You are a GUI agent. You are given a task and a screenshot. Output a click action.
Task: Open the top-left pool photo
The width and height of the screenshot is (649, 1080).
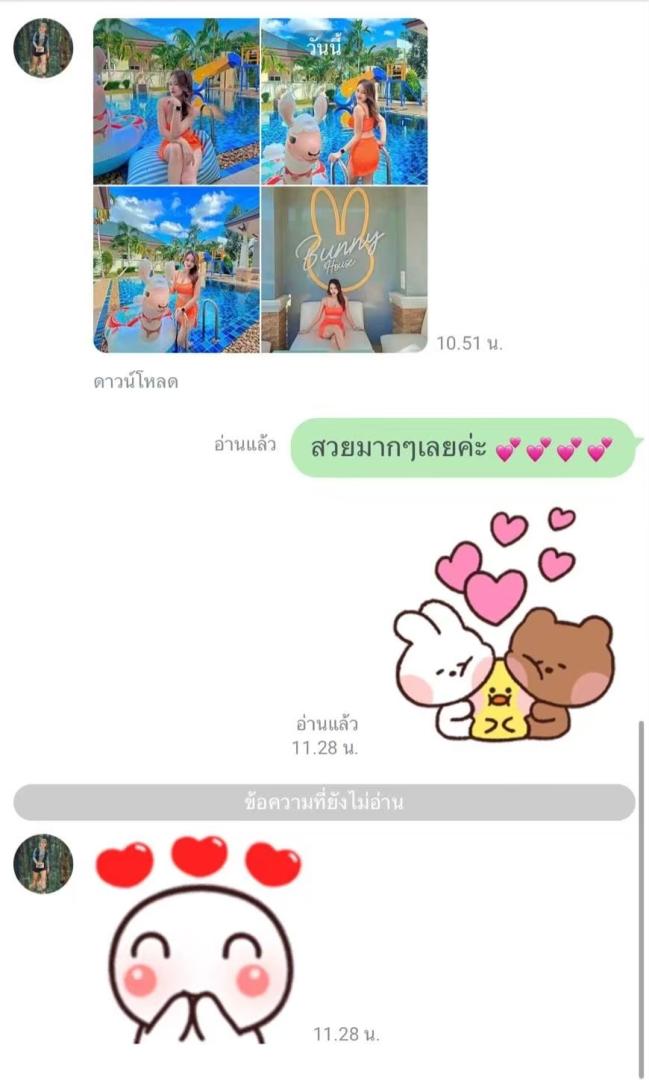click(x=176, y=101)
